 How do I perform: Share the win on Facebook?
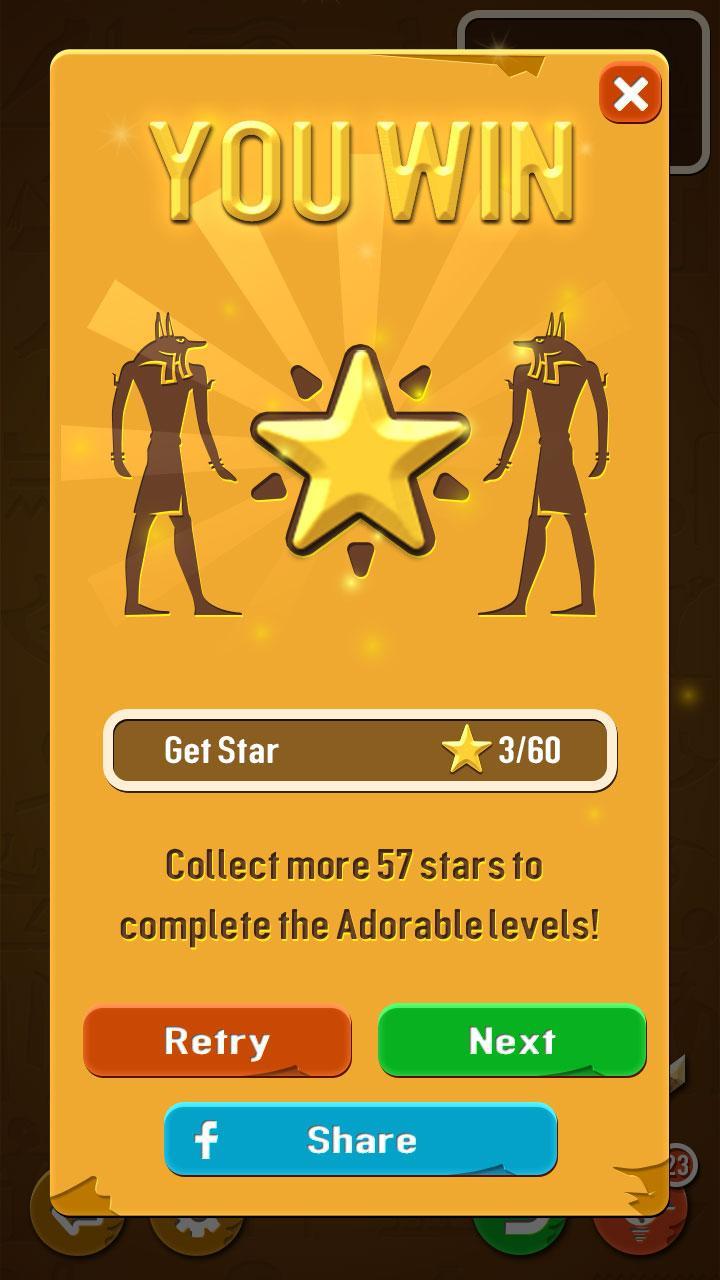pyautogui.click(x=360, y=1140)
